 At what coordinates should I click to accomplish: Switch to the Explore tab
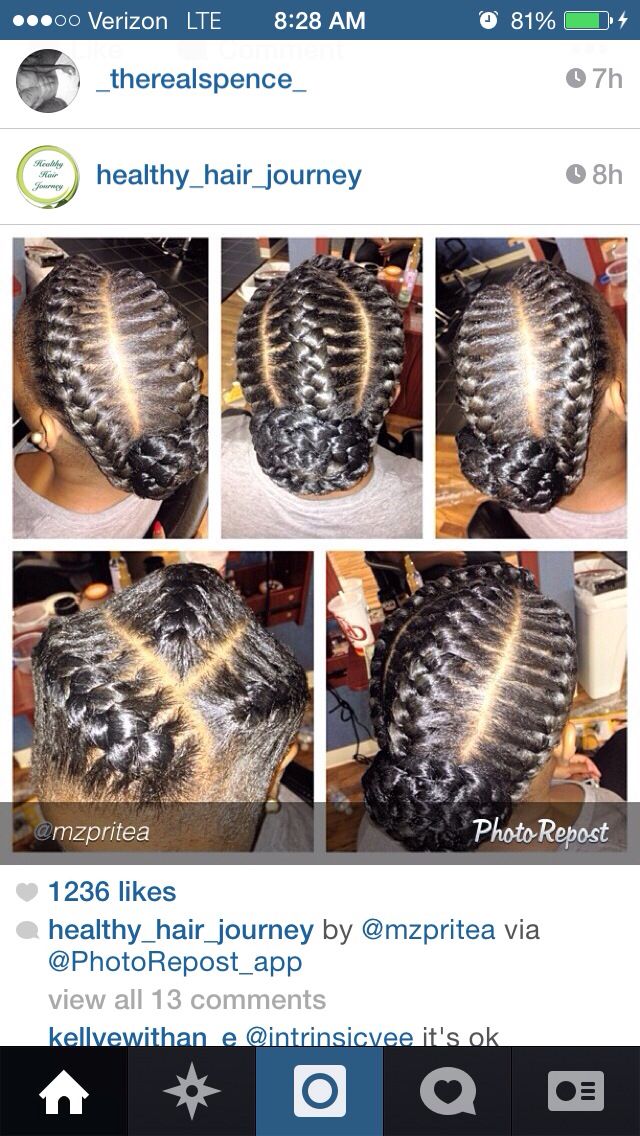pyautogui.click(x=192, y=1091)
